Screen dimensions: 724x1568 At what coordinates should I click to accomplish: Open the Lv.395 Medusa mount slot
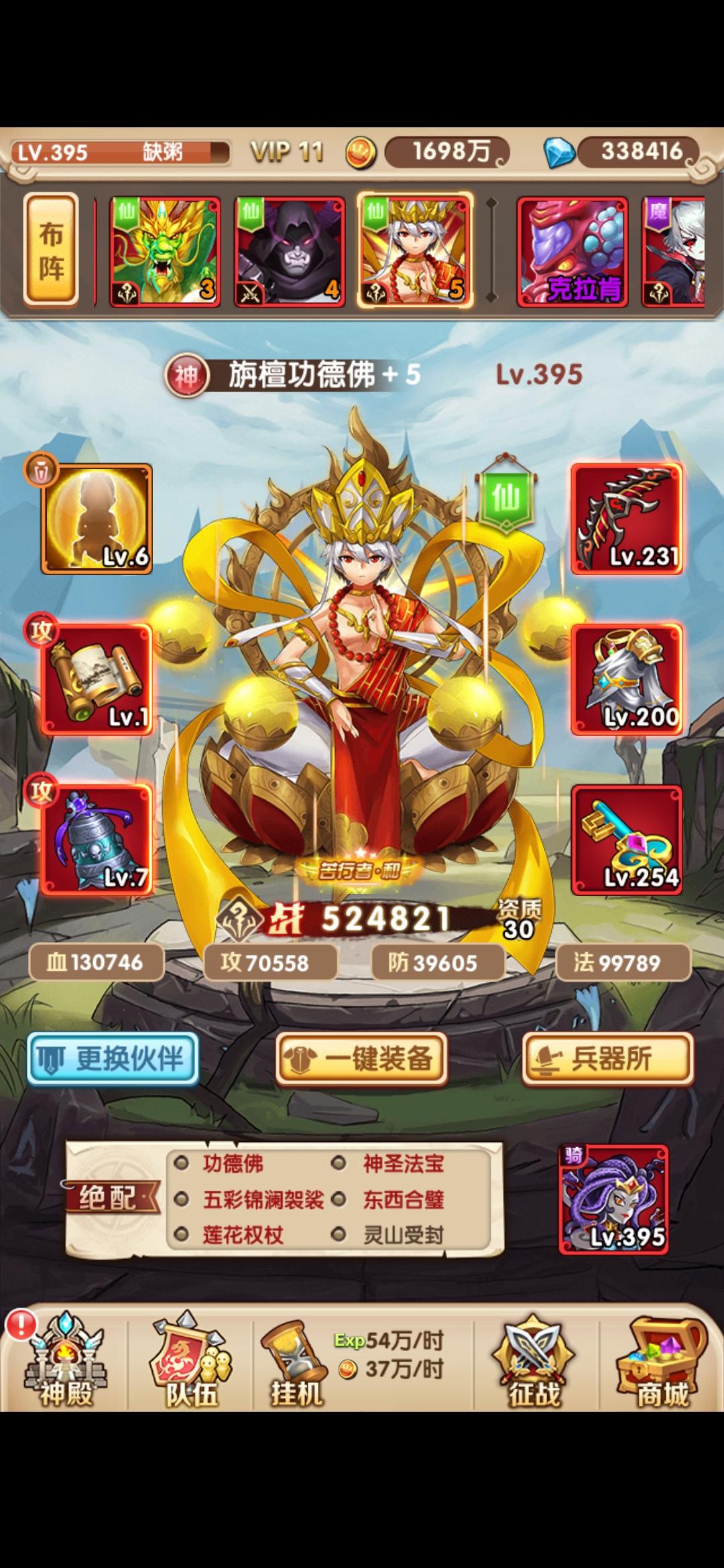point(613,1199)
